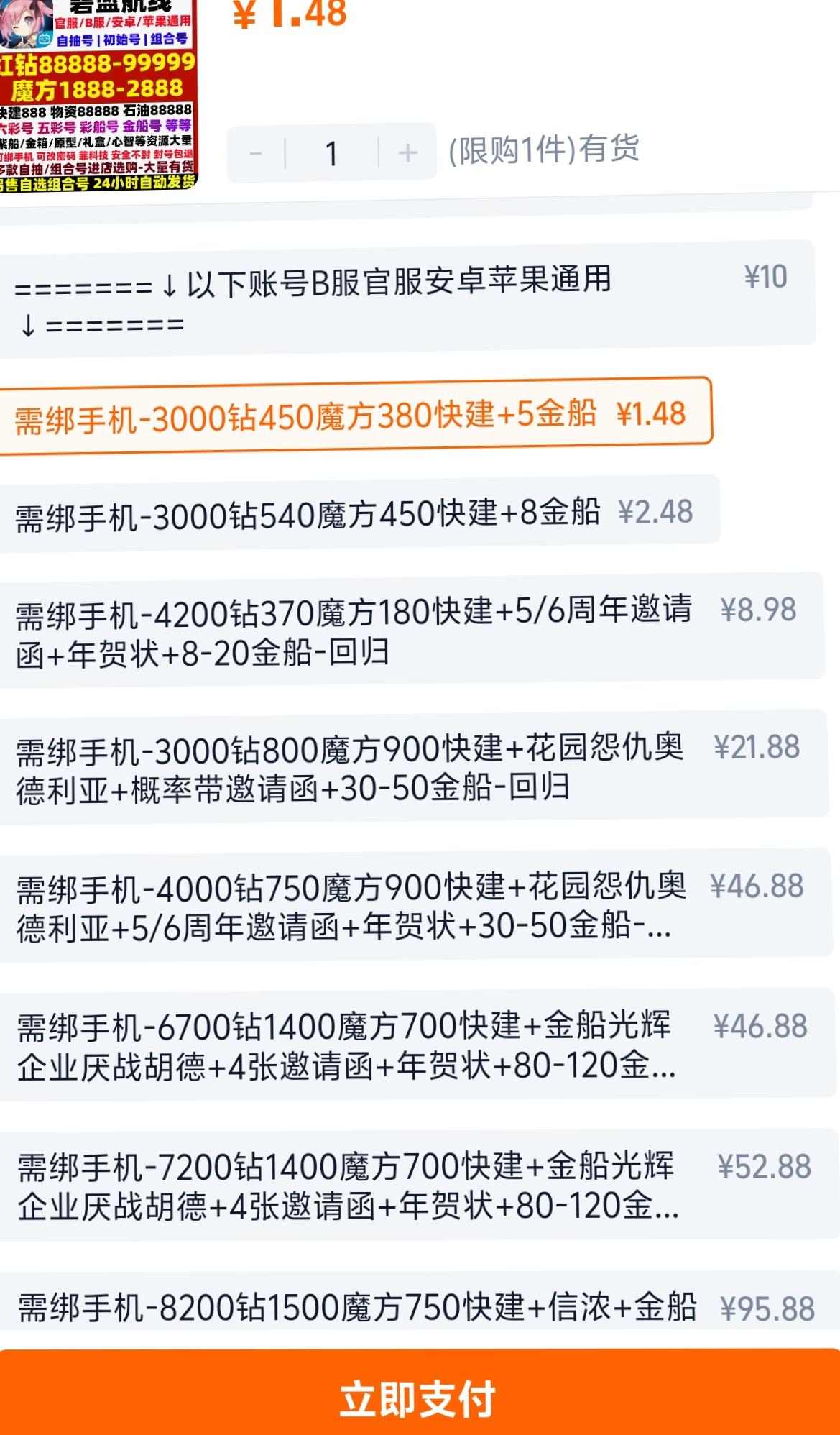Decrease quantity with the minus button
Image resolution: width=840 pixels, height=1435 pixels.
256,153
